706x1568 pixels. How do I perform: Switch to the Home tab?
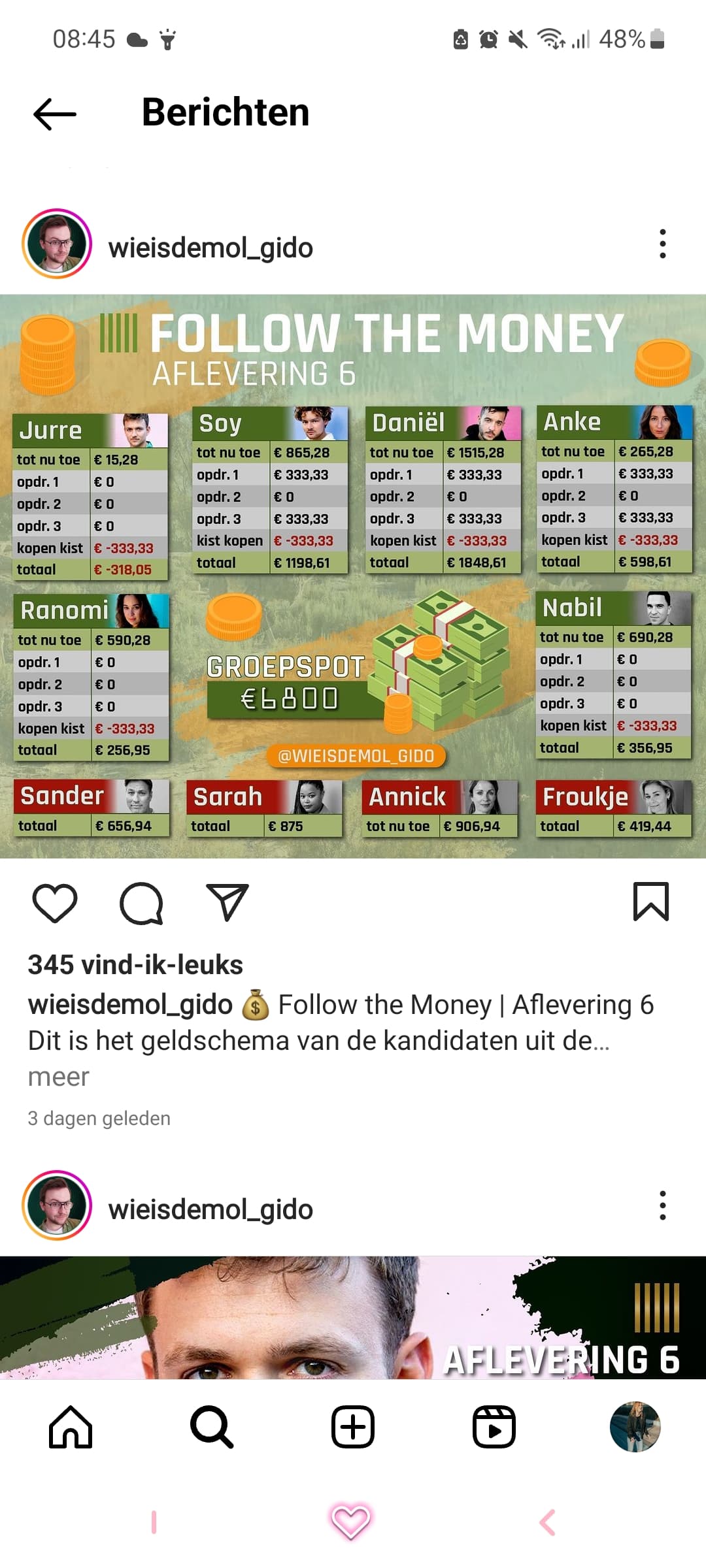pyautogui.click(x=71, y=1427)
